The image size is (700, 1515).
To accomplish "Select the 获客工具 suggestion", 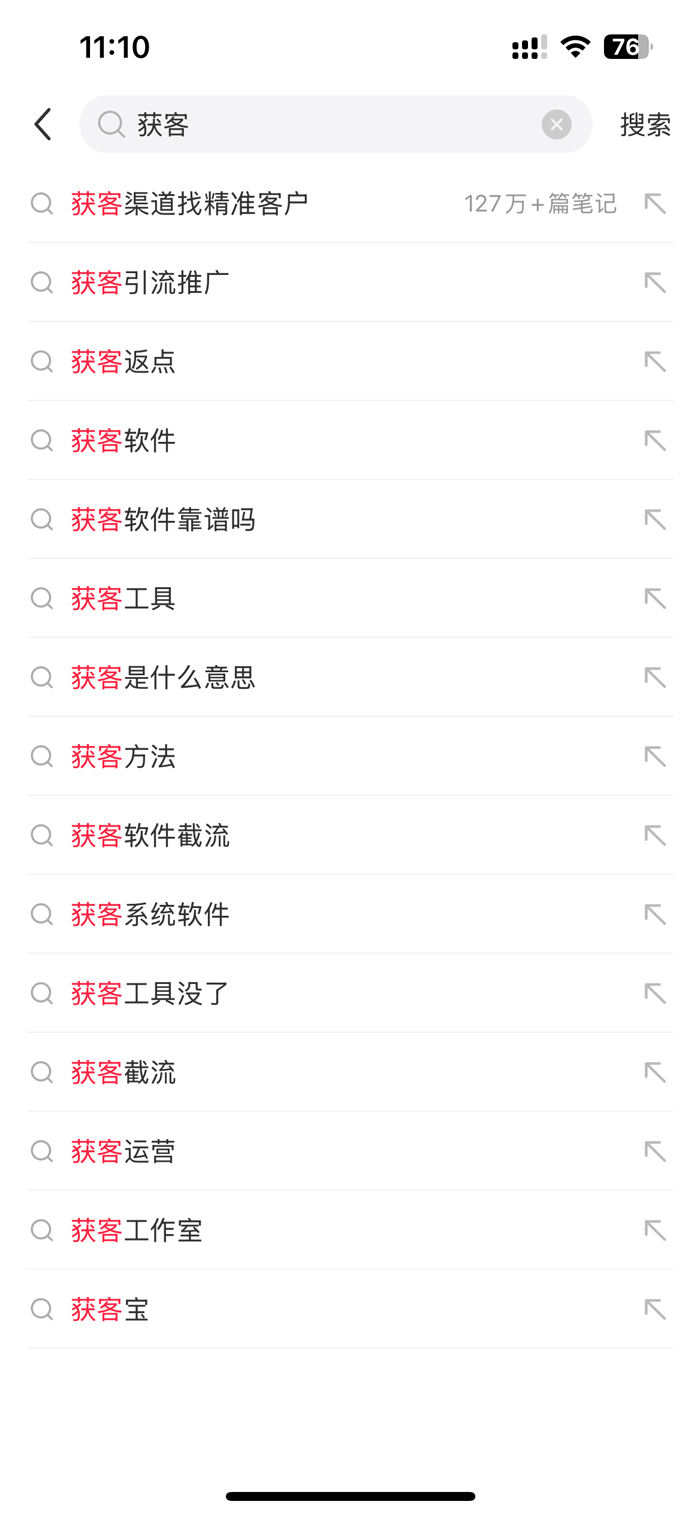I will point(350,598).
